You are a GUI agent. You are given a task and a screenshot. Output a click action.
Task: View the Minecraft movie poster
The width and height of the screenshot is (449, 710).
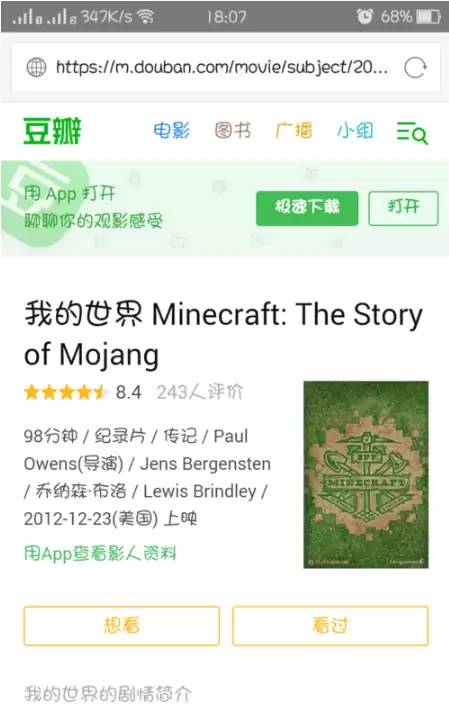366,475
